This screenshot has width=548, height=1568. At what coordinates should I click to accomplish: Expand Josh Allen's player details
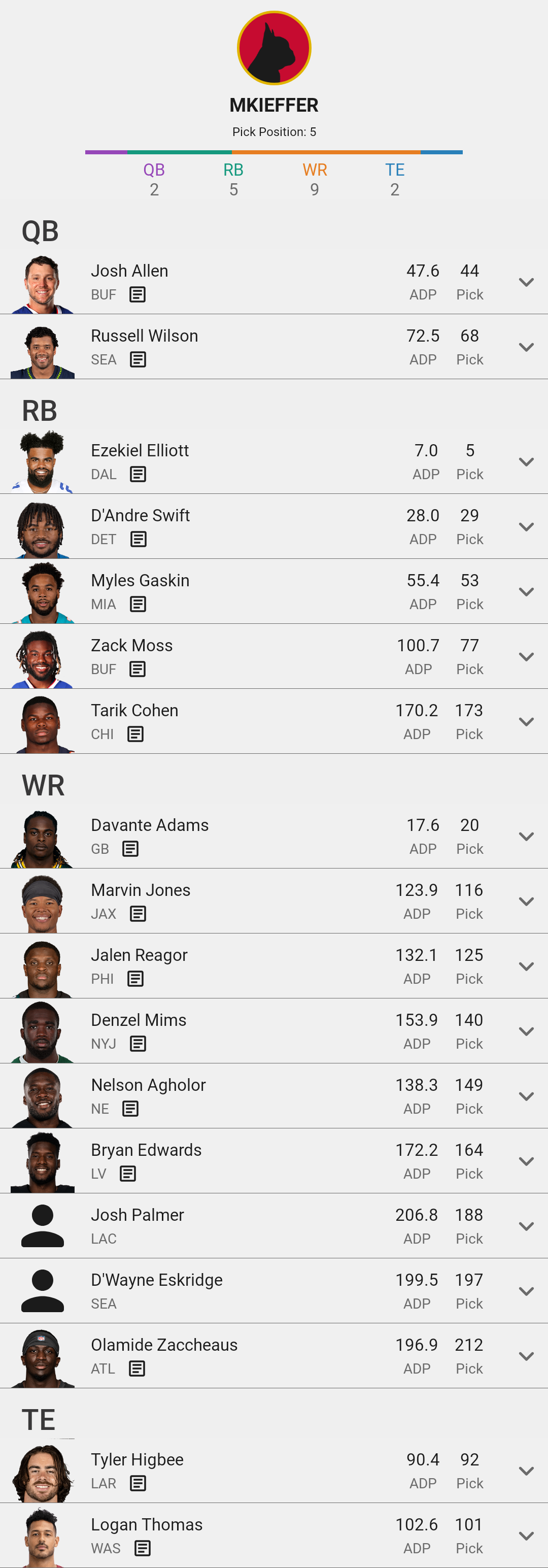point(526,282)
